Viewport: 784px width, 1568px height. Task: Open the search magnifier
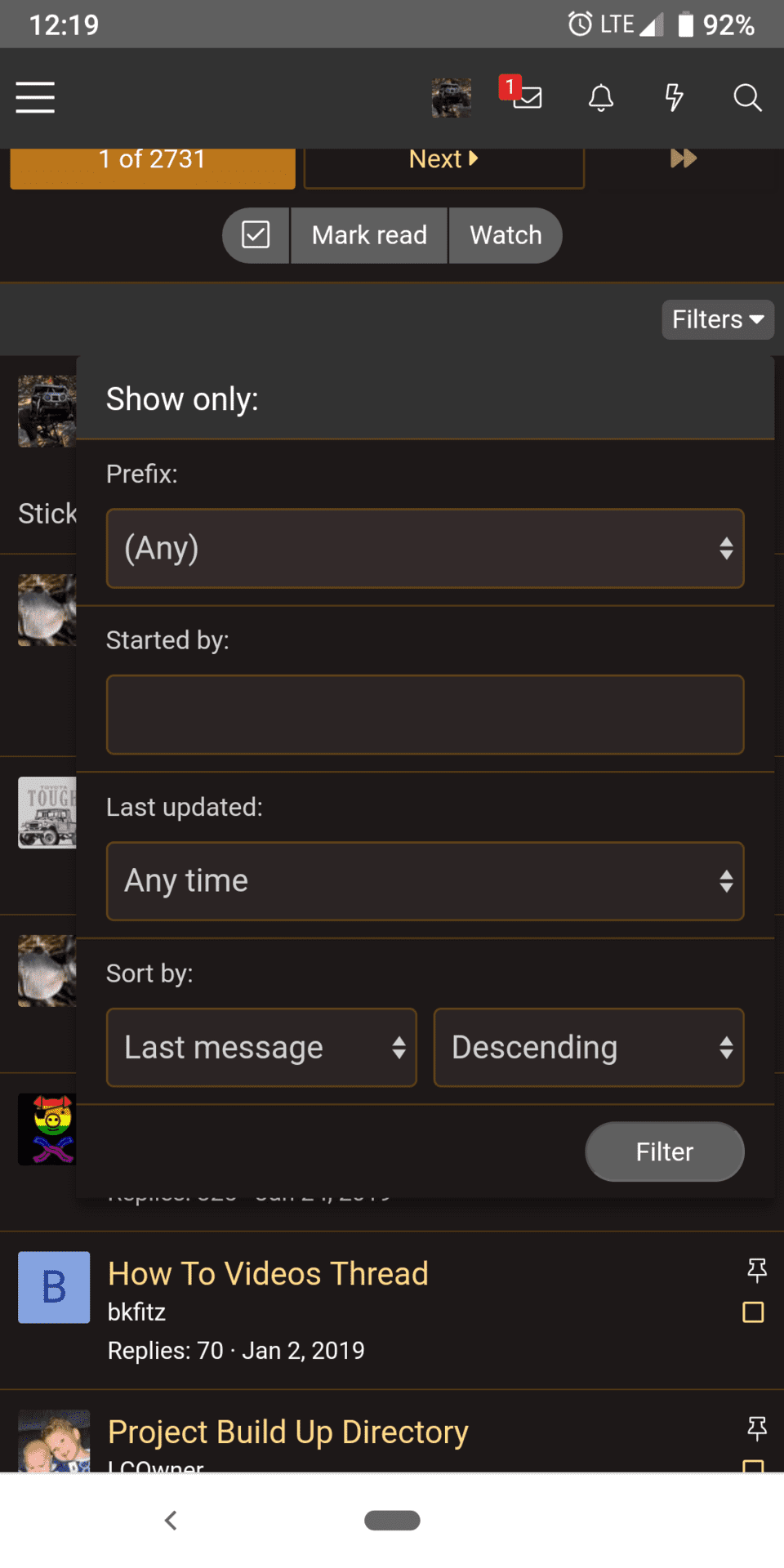coord(747,98)
